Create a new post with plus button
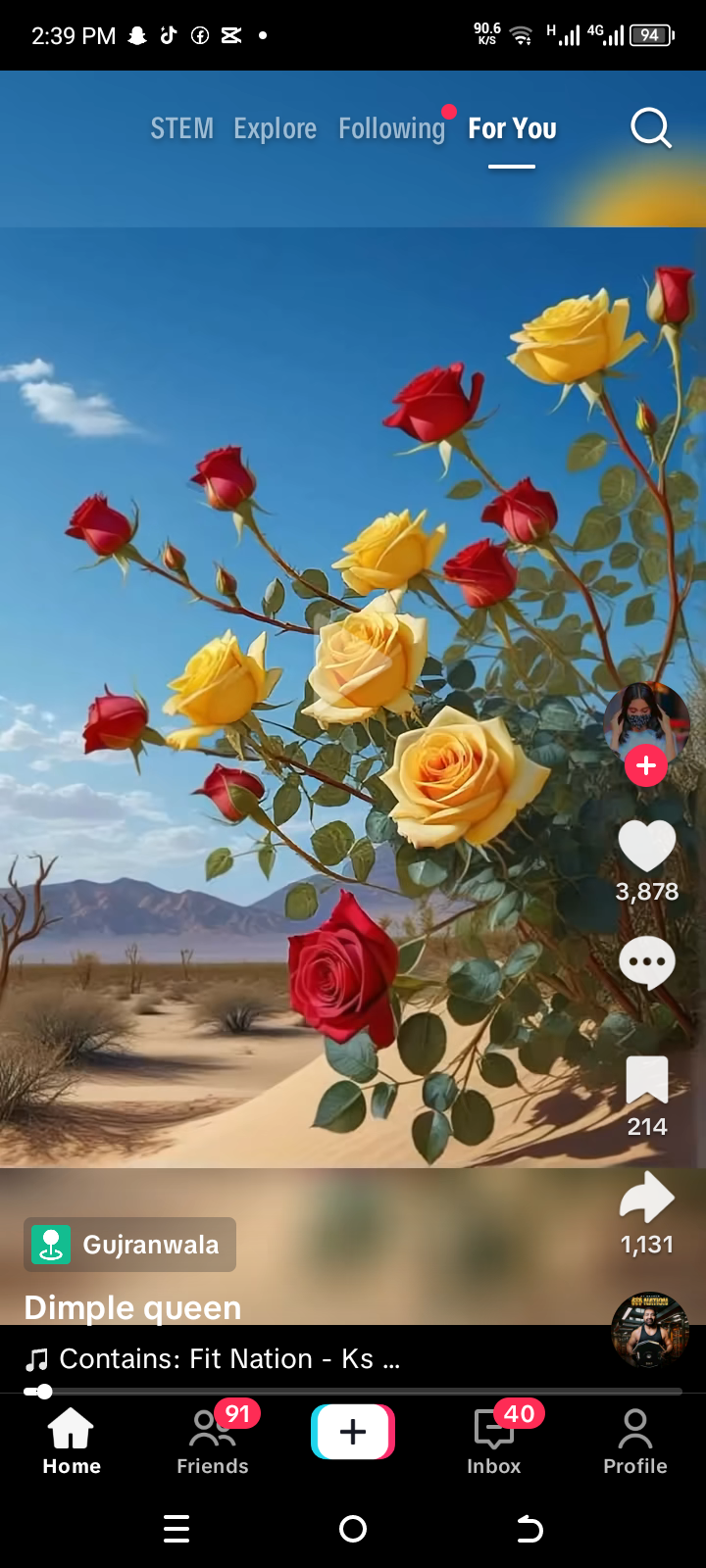Image resolution: width=706 pixels, height=1568 pixels. tap(353, 1432)
